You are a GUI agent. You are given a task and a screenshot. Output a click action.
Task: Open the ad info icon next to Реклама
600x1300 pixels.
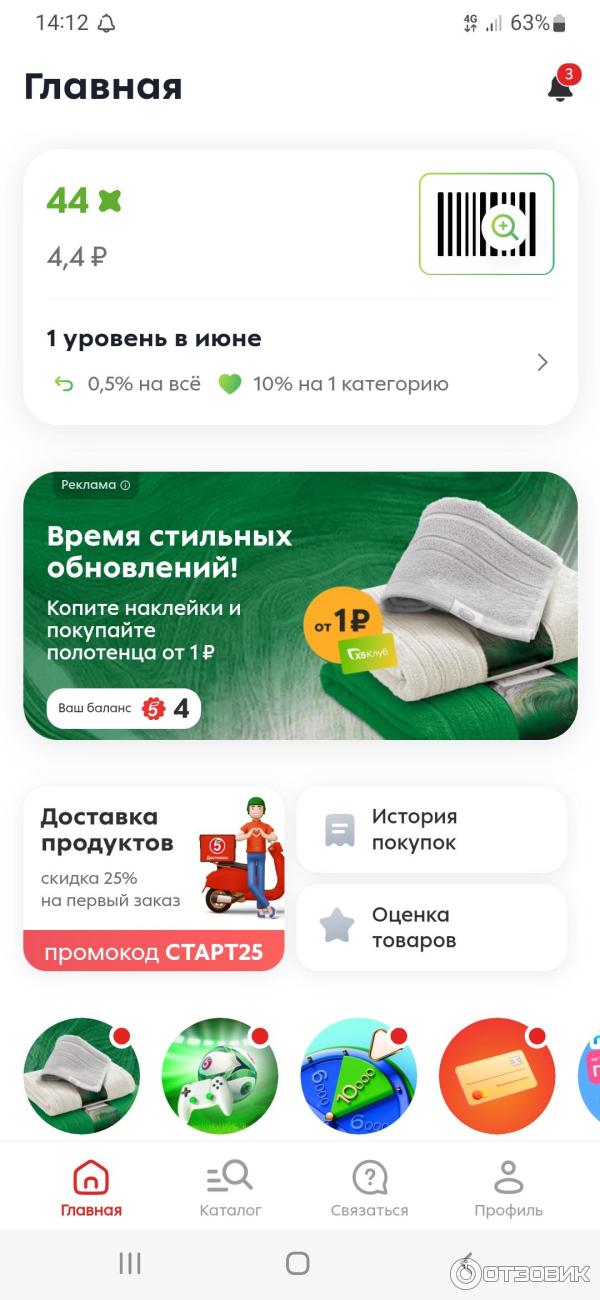(125, 485)
